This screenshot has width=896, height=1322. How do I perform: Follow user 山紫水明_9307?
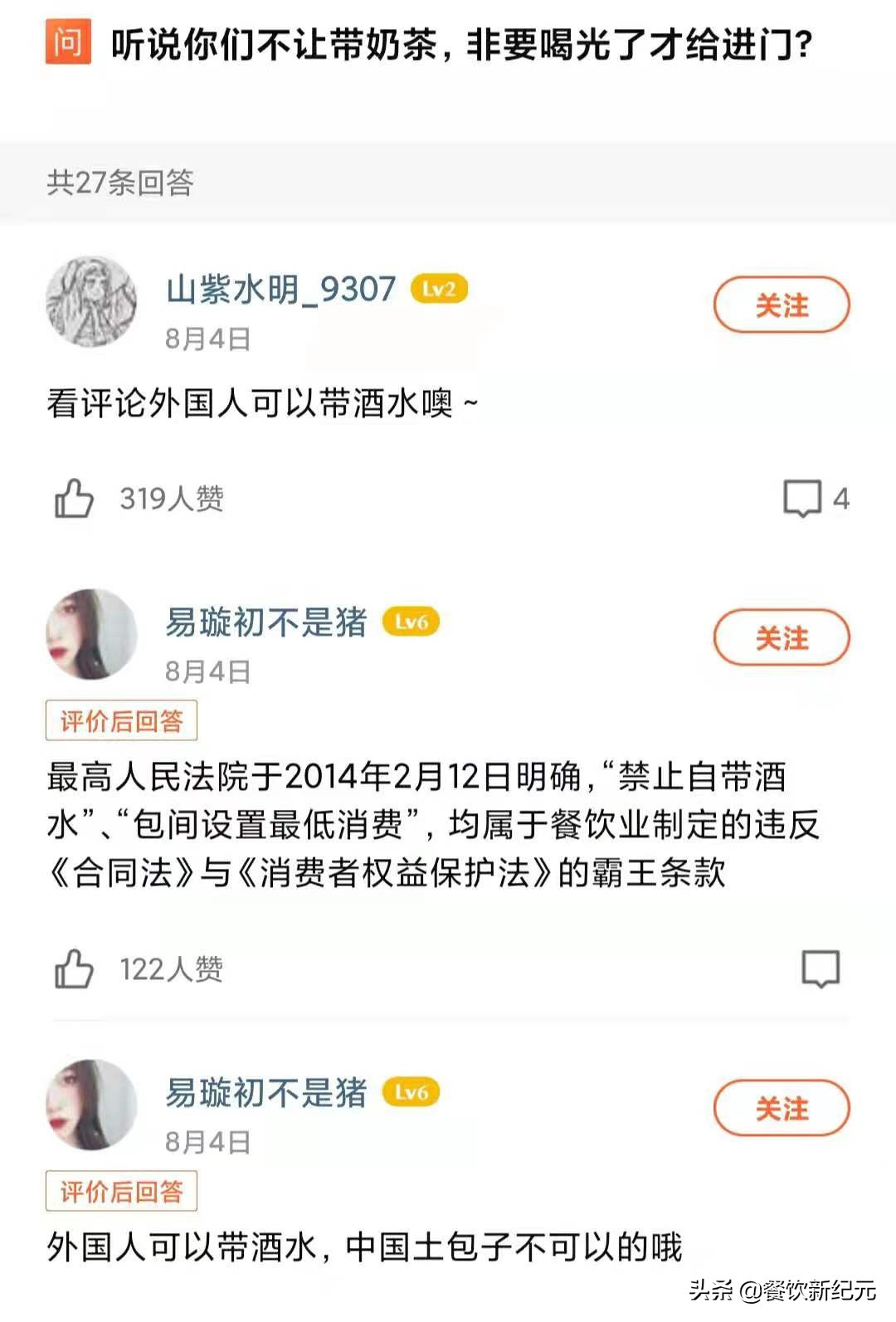[781, 305]
